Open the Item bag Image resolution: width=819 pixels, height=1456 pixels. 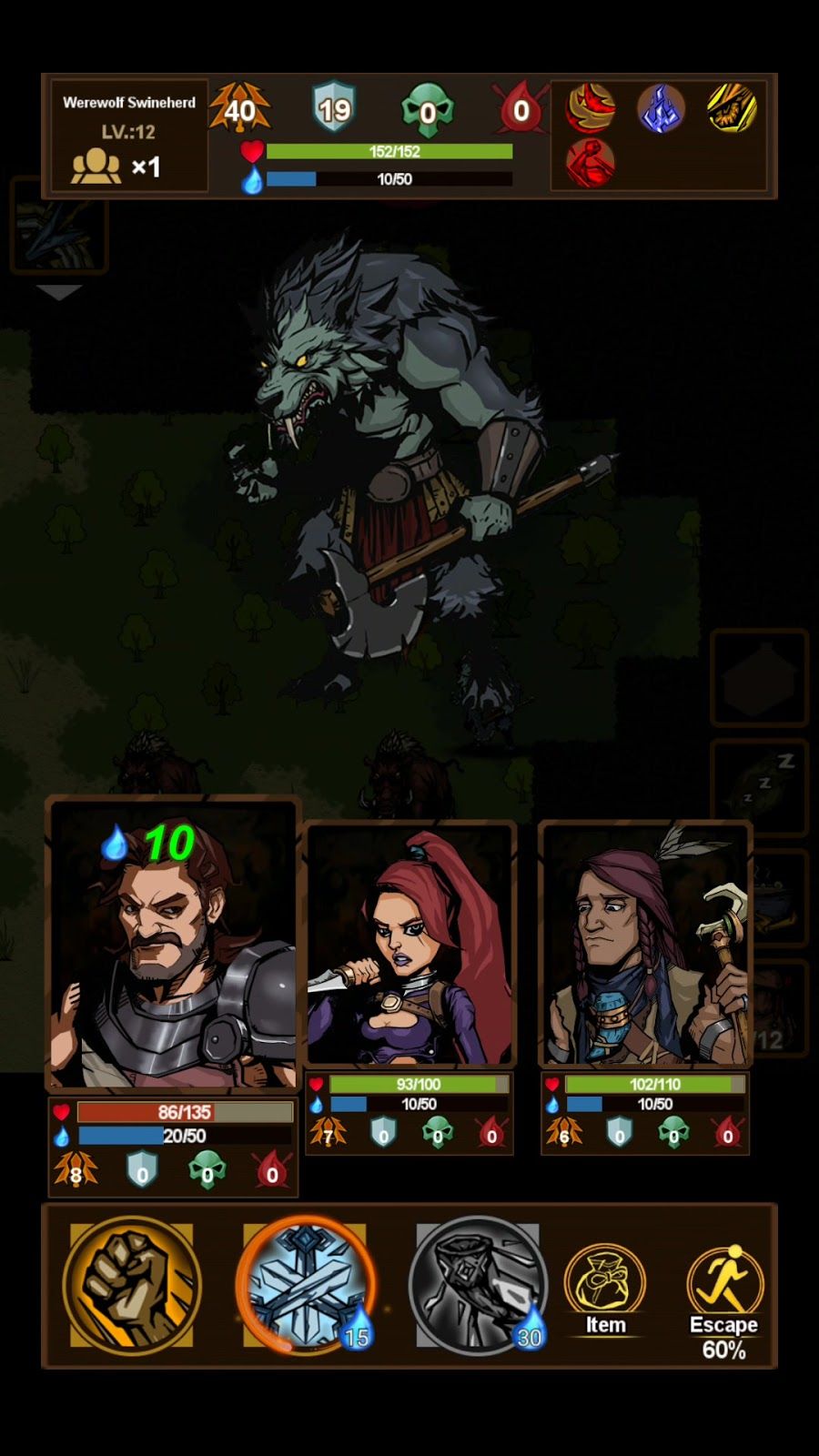click(x=605, y=1290)
